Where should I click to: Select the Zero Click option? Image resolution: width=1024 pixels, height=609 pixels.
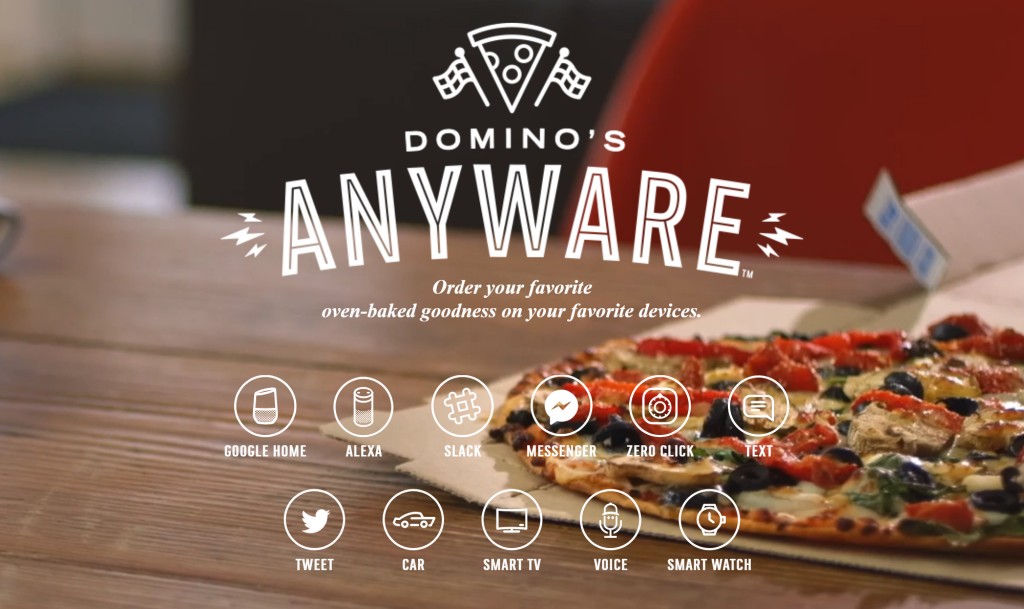tap(660, 406)
